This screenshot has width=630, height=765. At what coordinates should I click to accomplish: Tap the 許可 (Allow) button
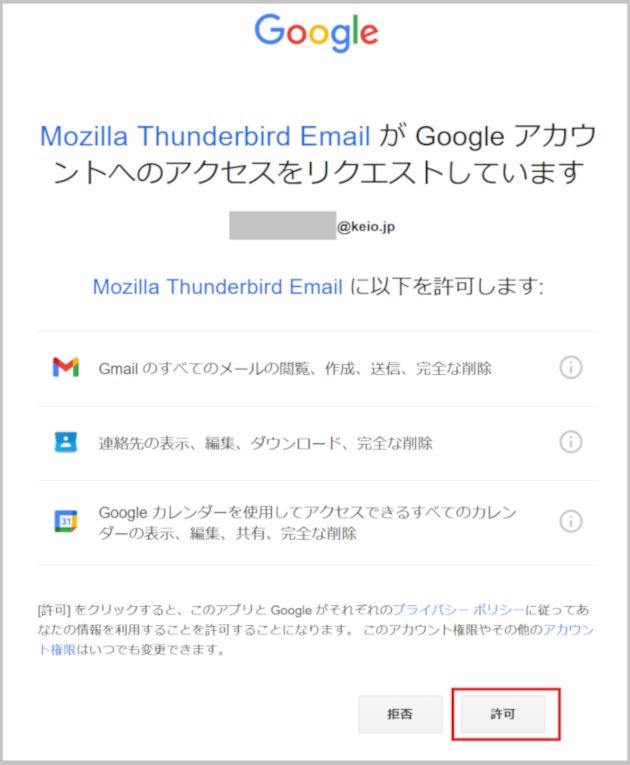point(504,715)
